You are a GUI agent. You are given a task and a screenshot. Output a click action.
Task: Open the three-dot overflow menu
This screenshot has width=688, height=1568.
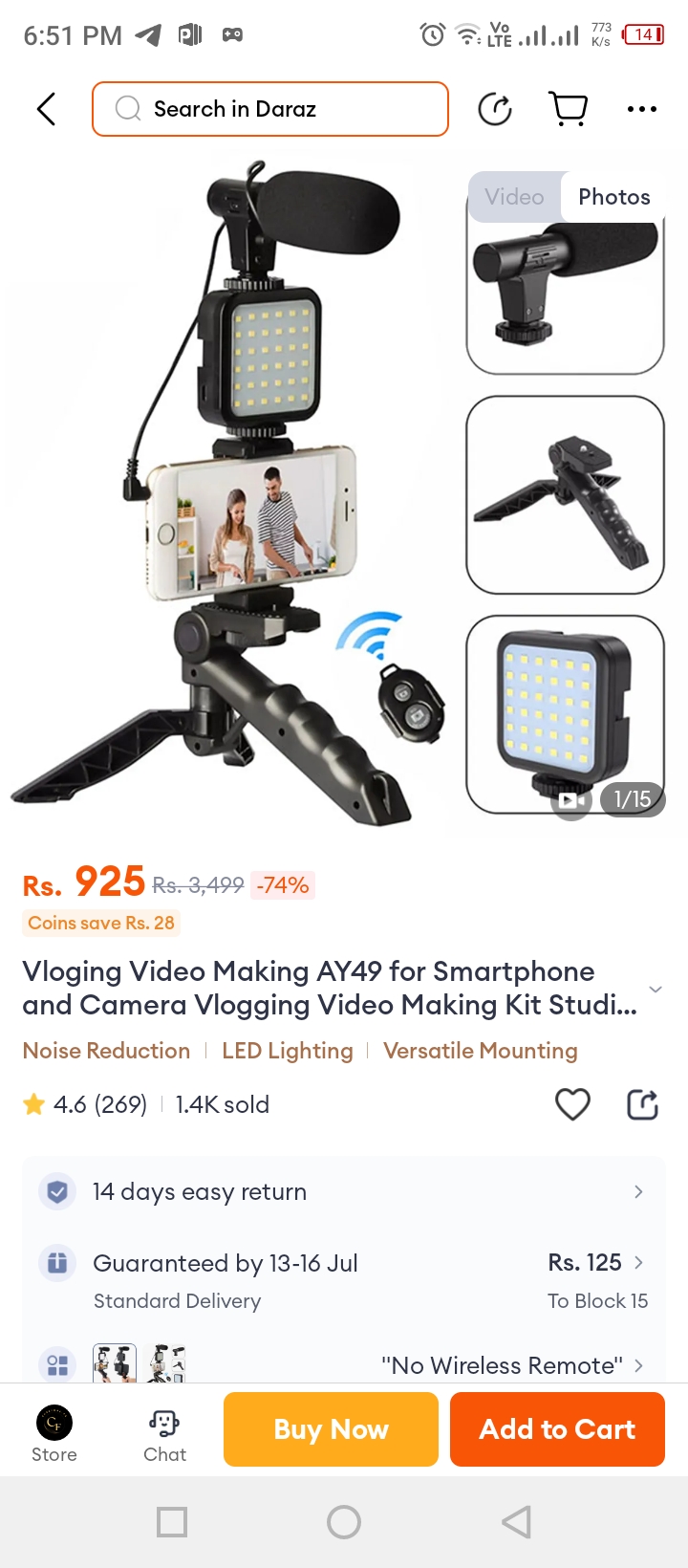(641, 109)
